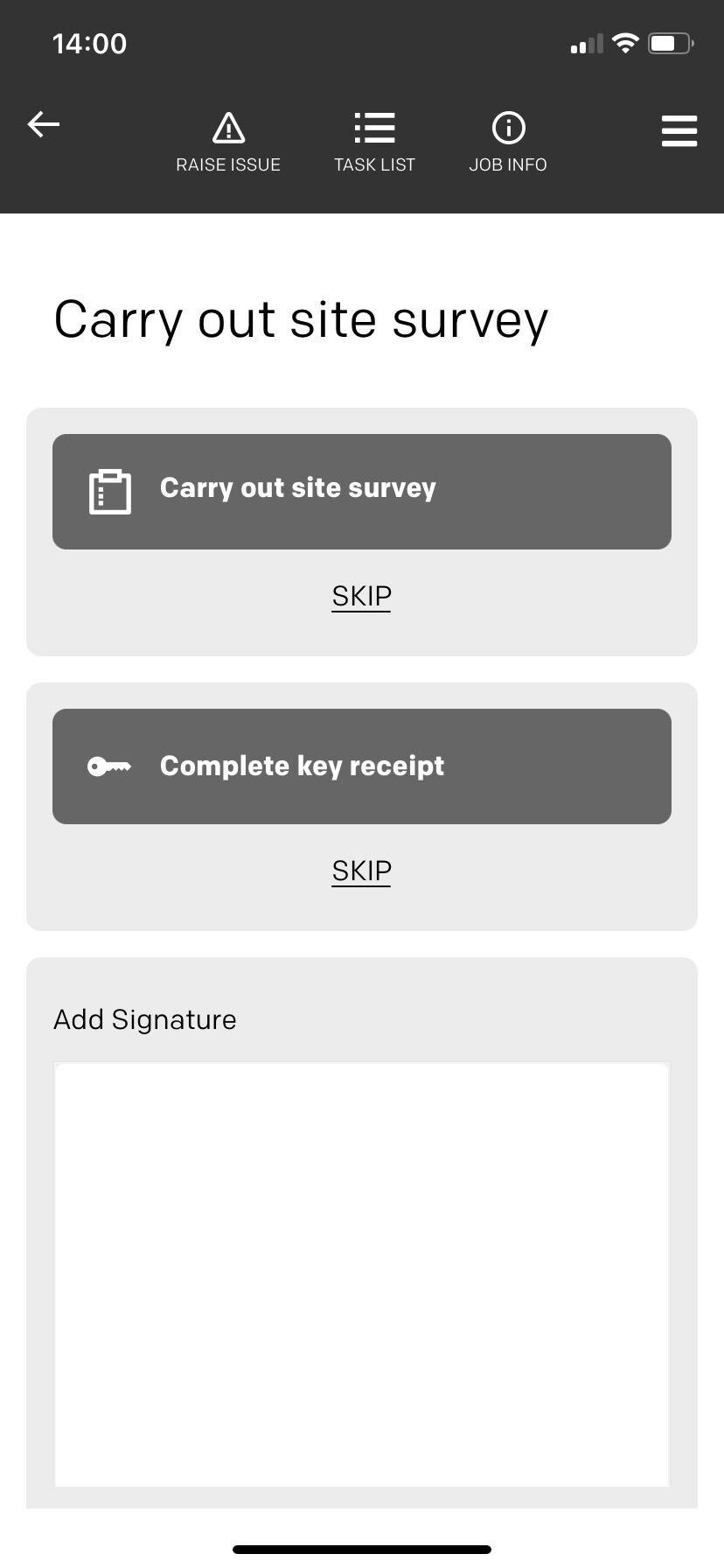View Job Info
Image resolution: width=724 pixels, height=1568 pixels.
point(508,143)
